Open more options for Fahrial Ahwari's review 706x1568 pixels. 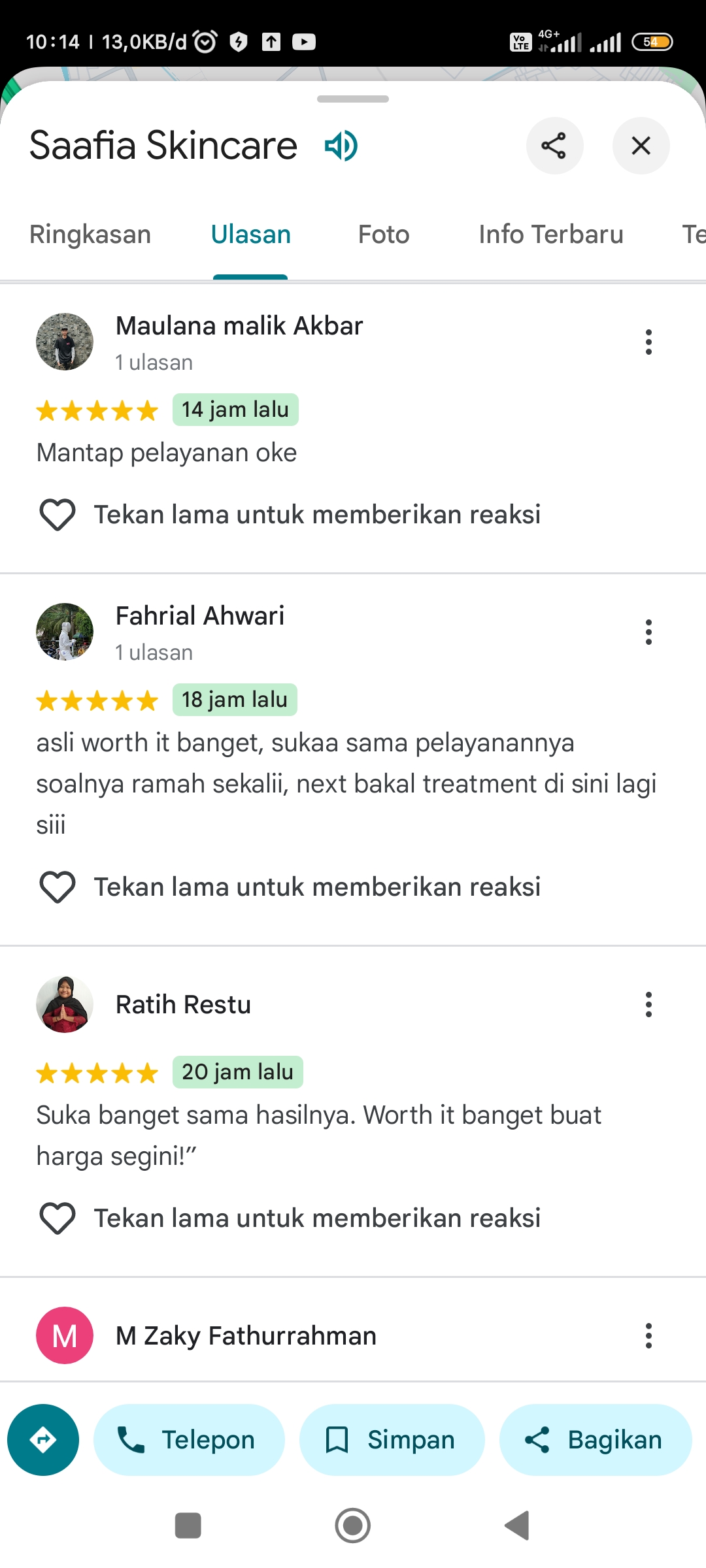[648, 632]
